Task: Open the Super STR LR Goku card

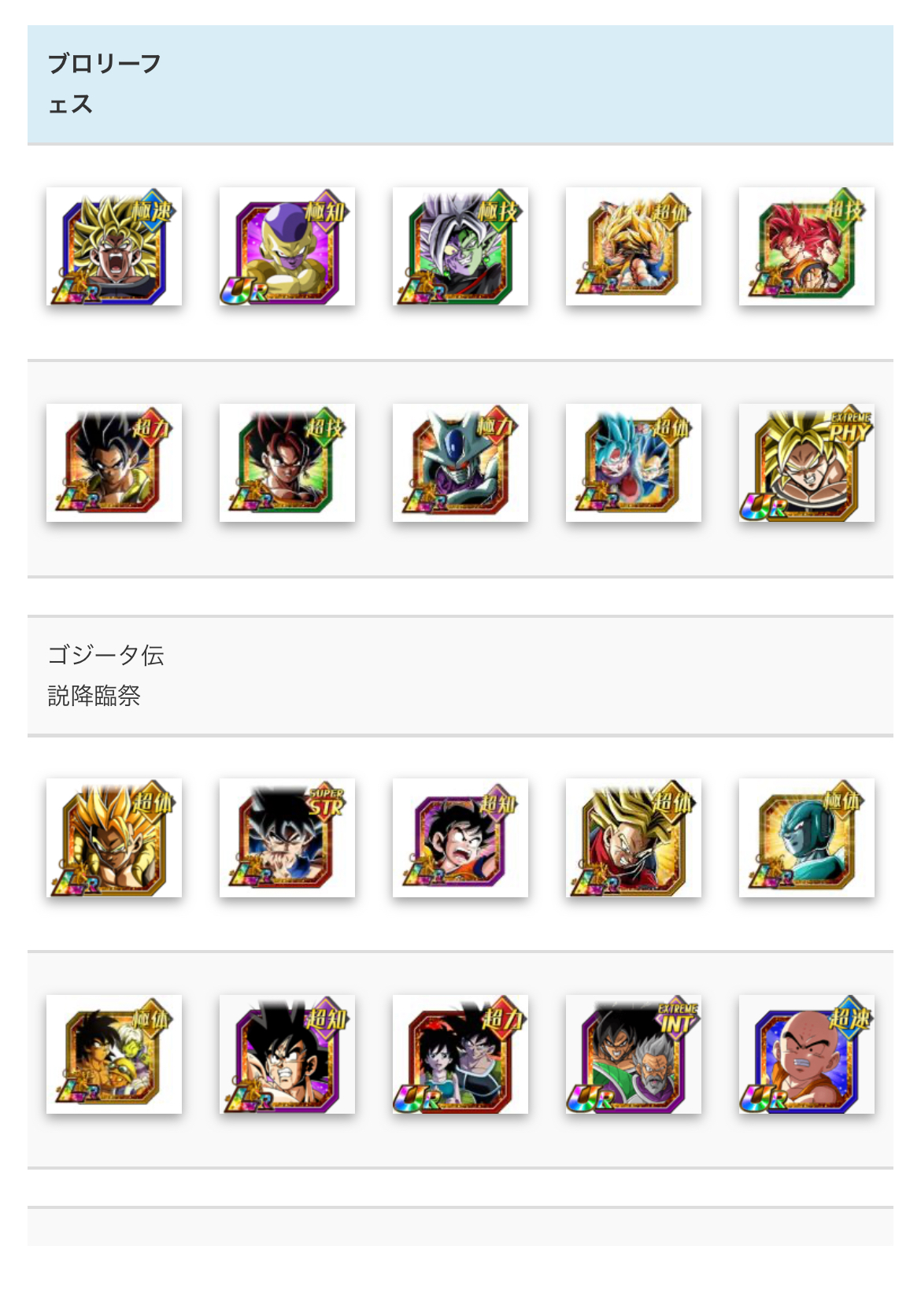Action: (x=287, y=837)
